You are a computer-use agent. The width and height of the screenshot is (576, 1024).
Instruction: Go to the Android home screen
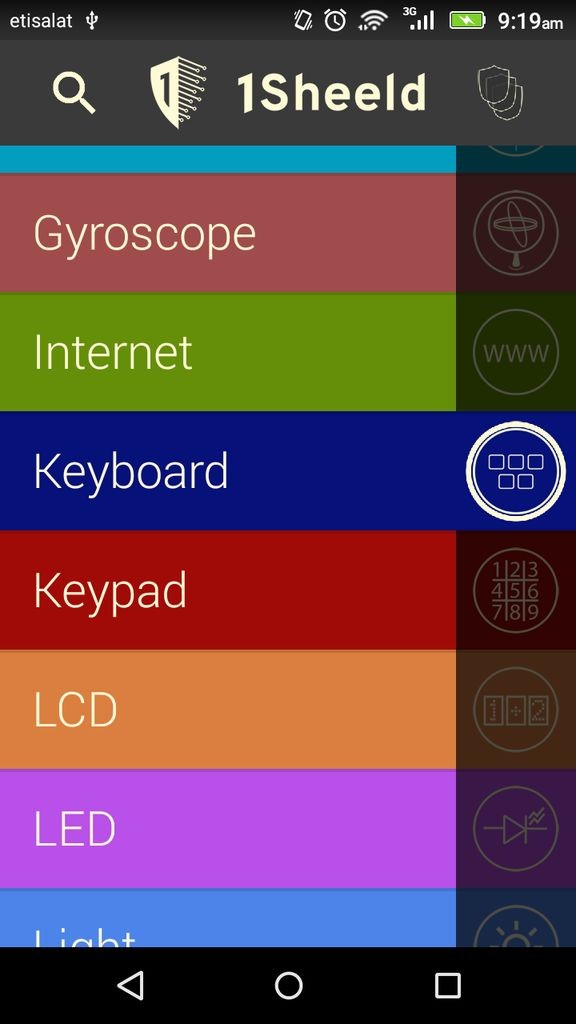pyautogui.click(x=288, y=985)
